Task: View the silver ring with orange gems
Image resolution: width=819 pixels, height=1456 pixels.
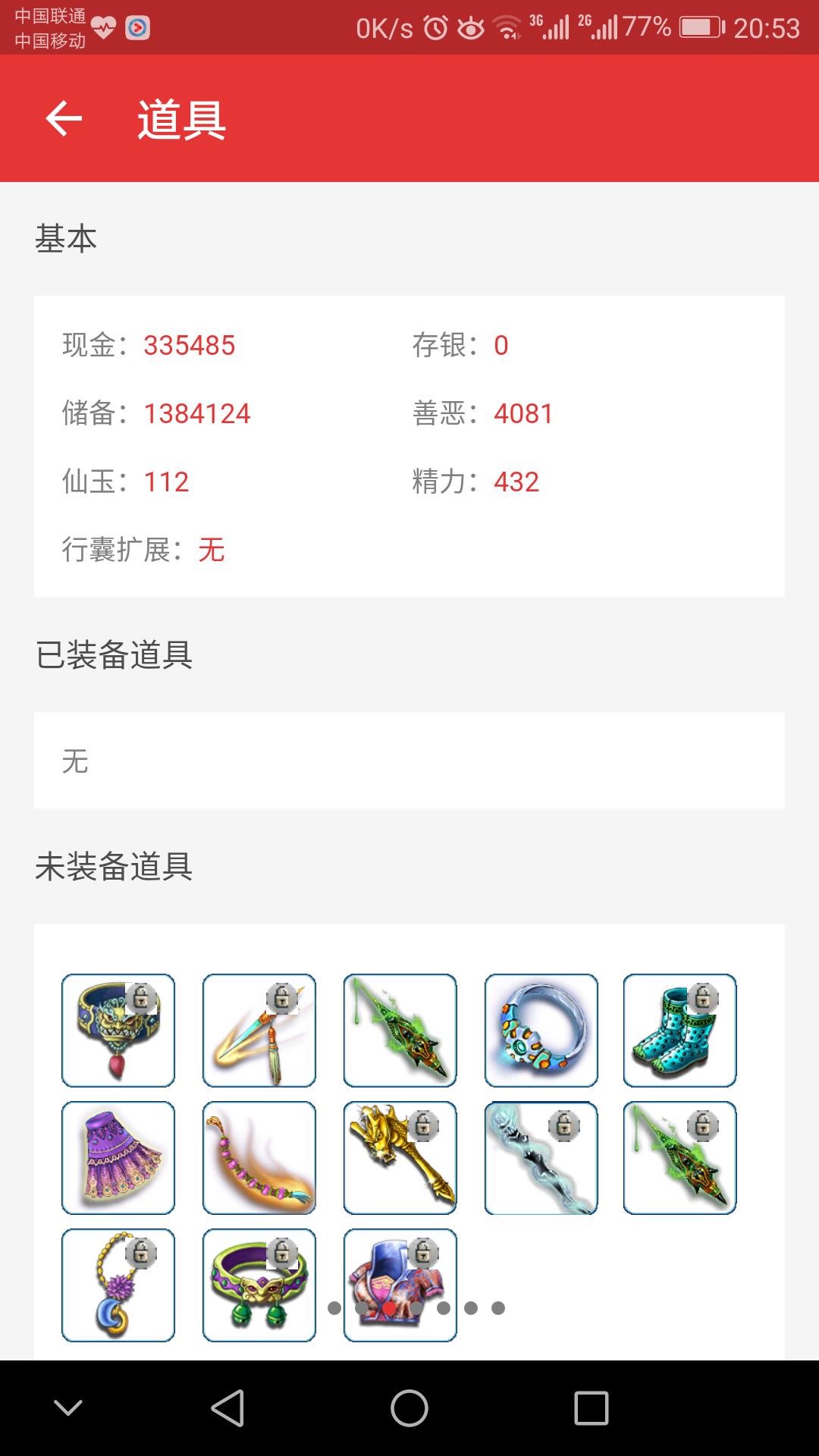Action: pyautogui.click(x=541, y=1030)
